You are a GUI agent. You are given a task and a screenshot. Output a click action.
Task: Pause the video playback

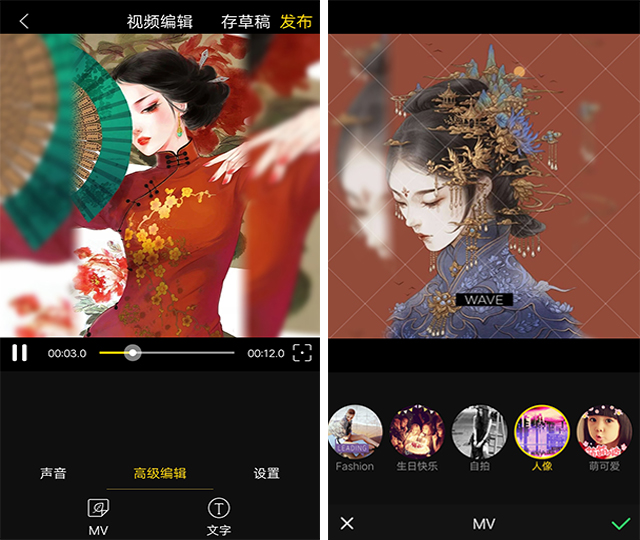tap(19, 352)
